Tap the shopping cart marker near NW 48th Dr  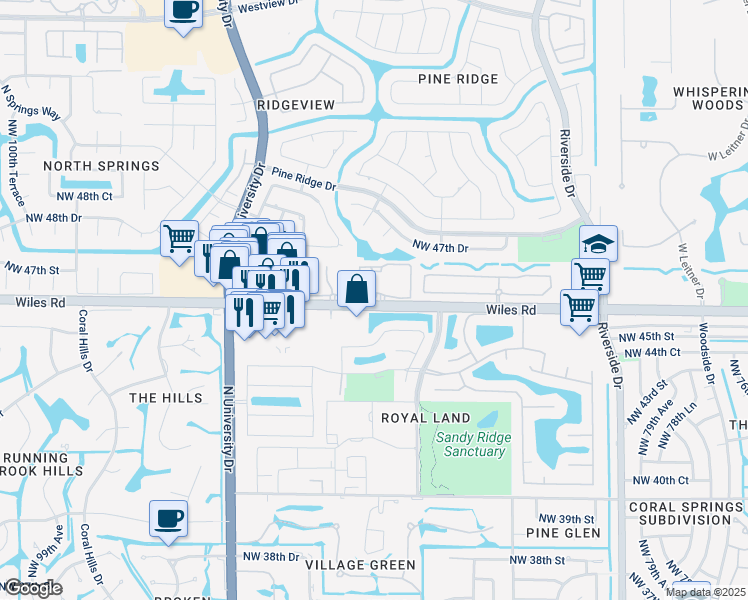coord(179,239)
